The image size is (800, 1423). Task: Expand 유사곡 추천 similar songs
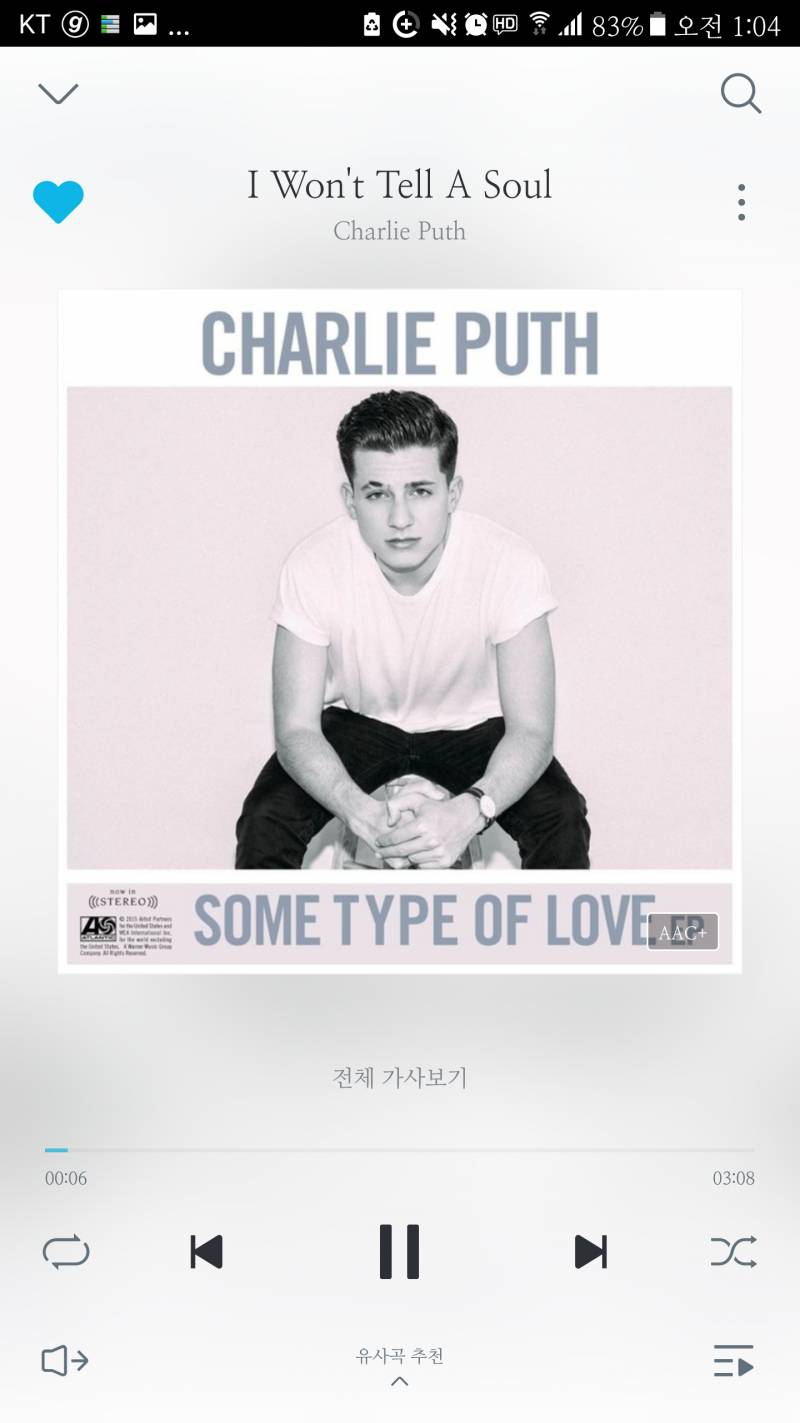point(399,1366)
